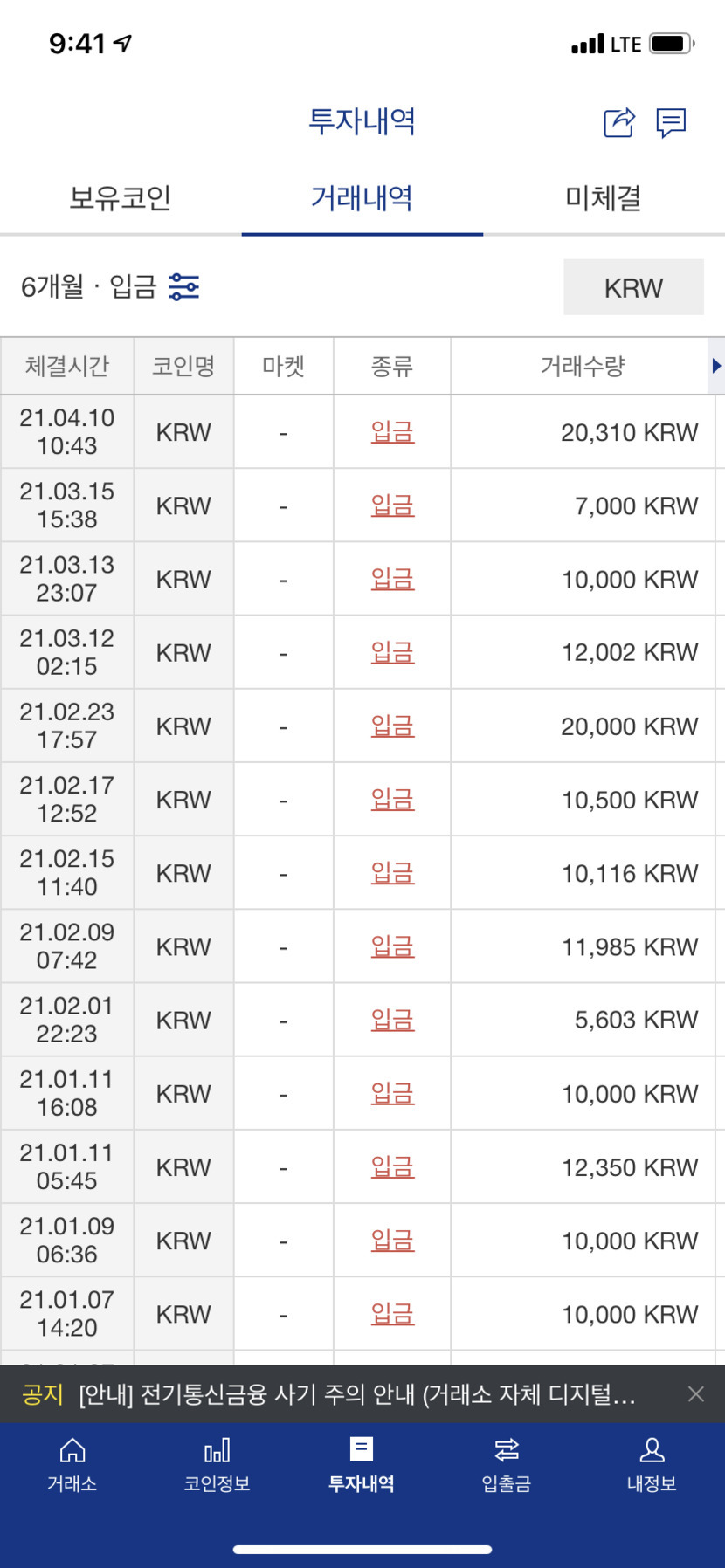Open the 내정보 tab
Viewport: 725px width, 1568px height.
[x=652, y=1464]
